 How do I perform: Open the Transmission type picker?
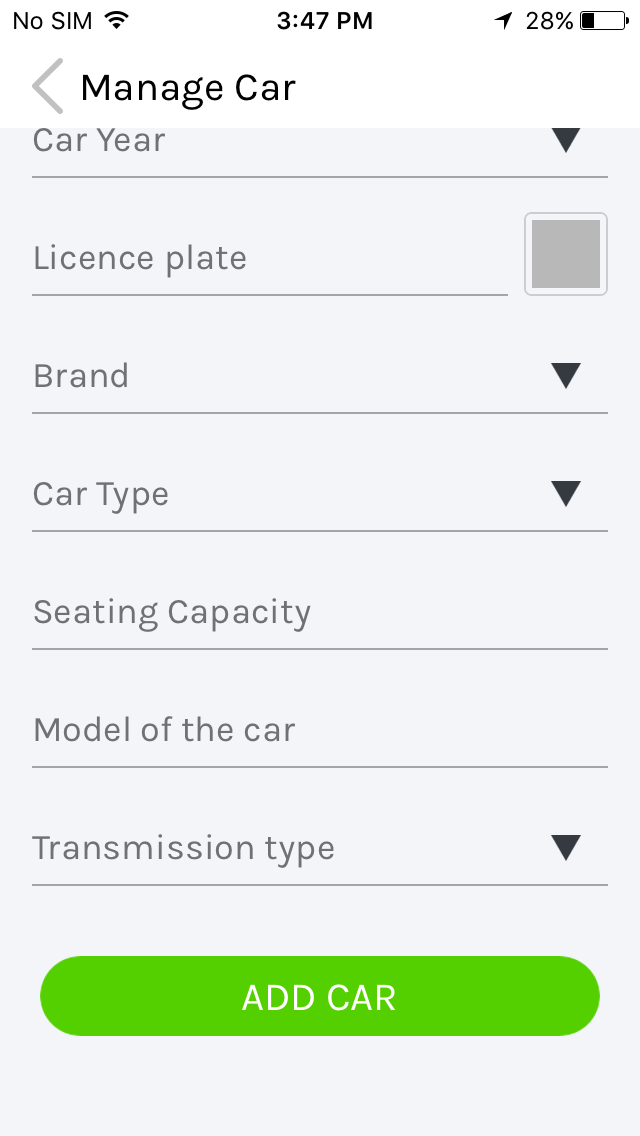click(x=320, y=849)
